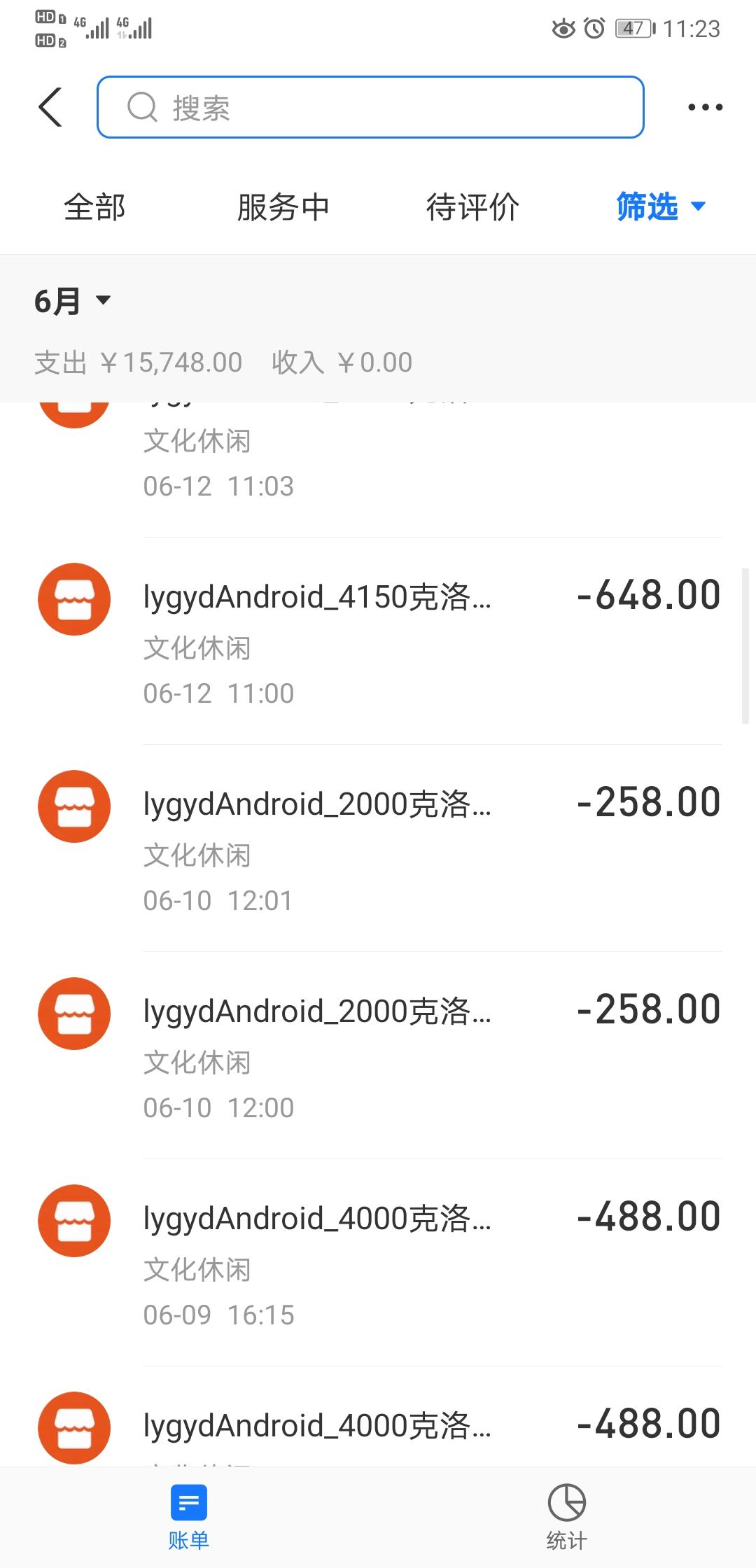Open the transaction dated 06-10 12:00
The height and width of the screenshot is (1568, 756).
coord(378,1056)
